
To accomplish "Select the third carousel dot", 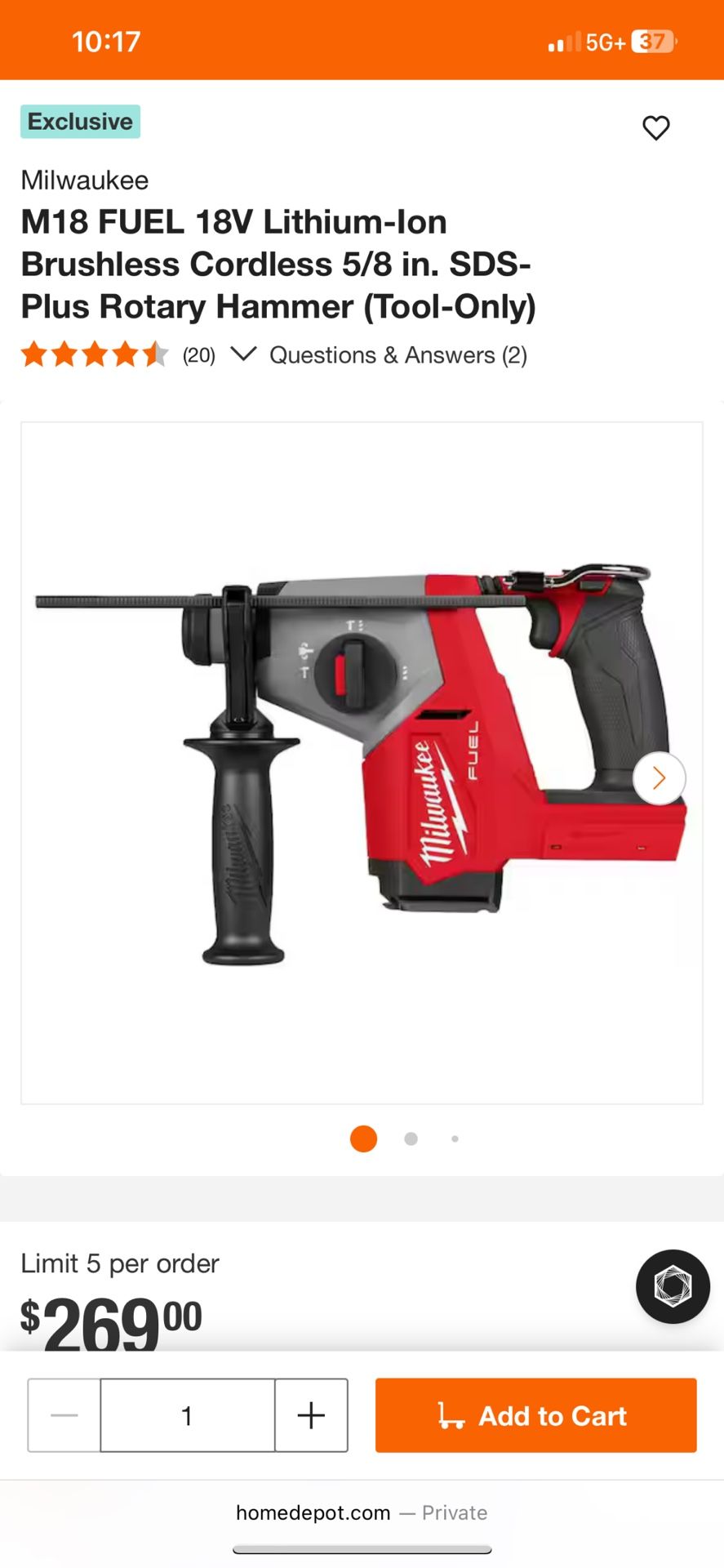I will 455,1138.
